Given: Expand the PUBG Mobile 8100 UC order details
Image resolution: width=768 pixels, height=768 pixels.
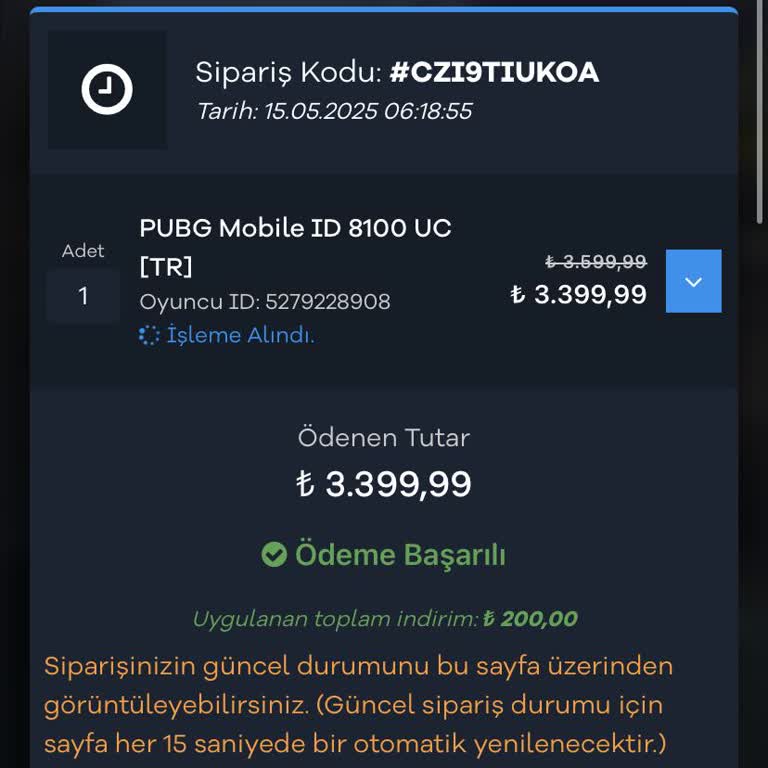Looking at the screenshot, I should (x=693, y=281).
